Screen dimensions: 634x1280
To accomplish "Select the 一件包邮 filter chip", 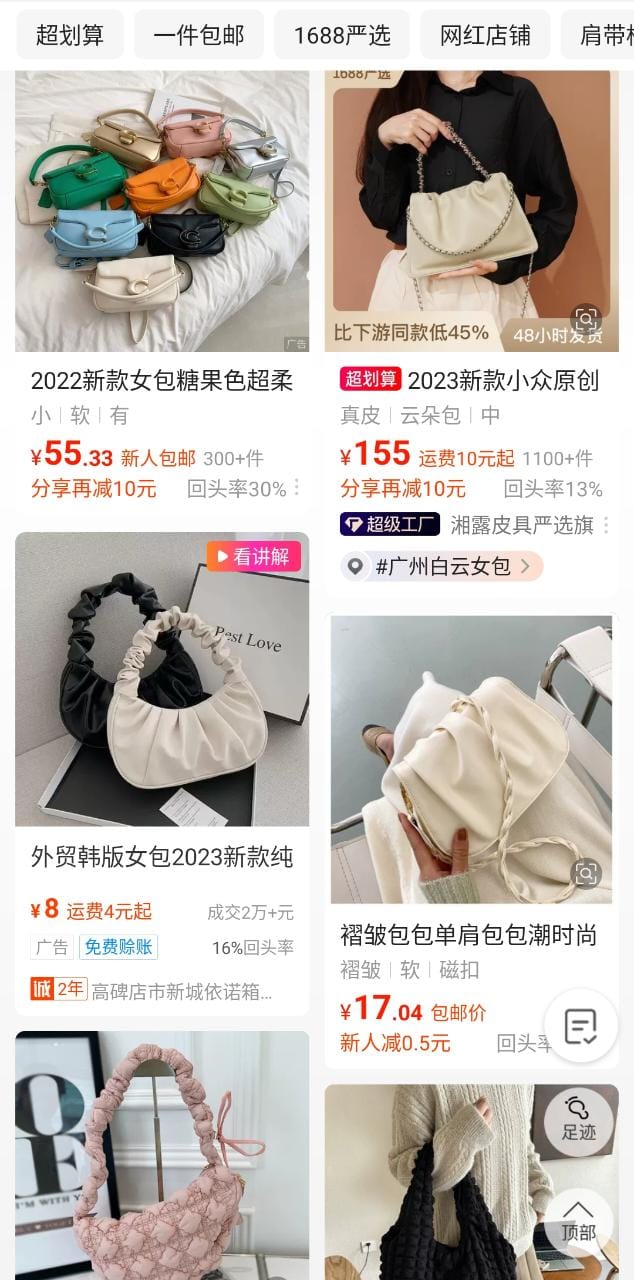I will (199, 36).
